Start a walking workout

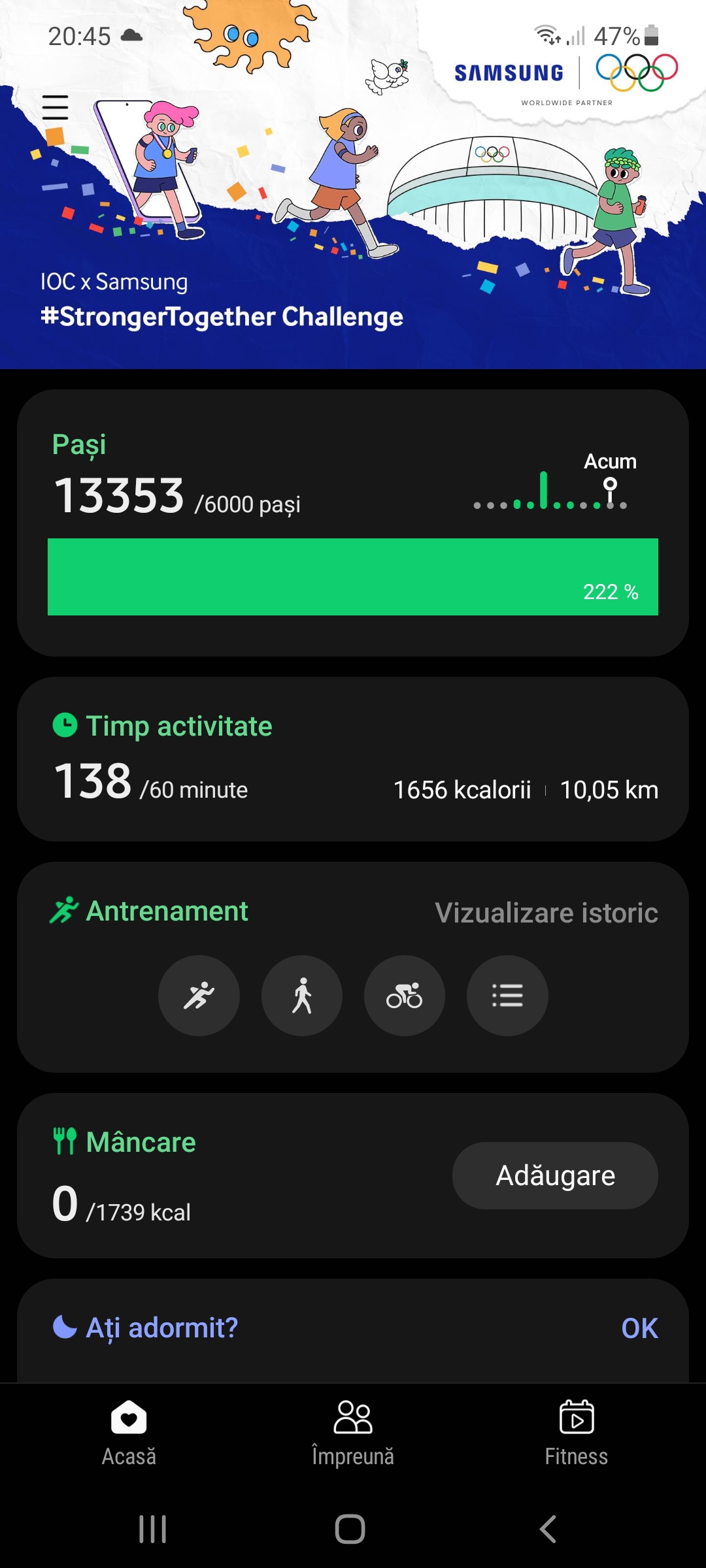(302, 996)
